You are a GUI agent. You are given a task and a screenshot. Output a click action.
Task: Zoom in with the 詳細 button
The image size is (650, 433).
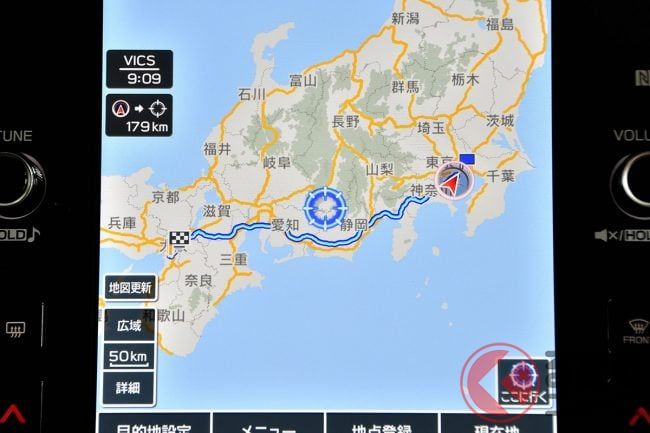click(129, 387)
